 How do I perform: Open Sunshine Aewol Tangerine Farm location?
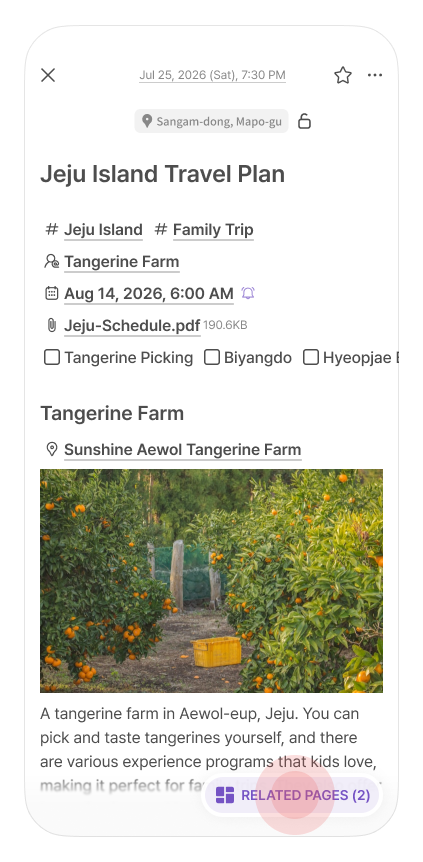pos(183,450)
